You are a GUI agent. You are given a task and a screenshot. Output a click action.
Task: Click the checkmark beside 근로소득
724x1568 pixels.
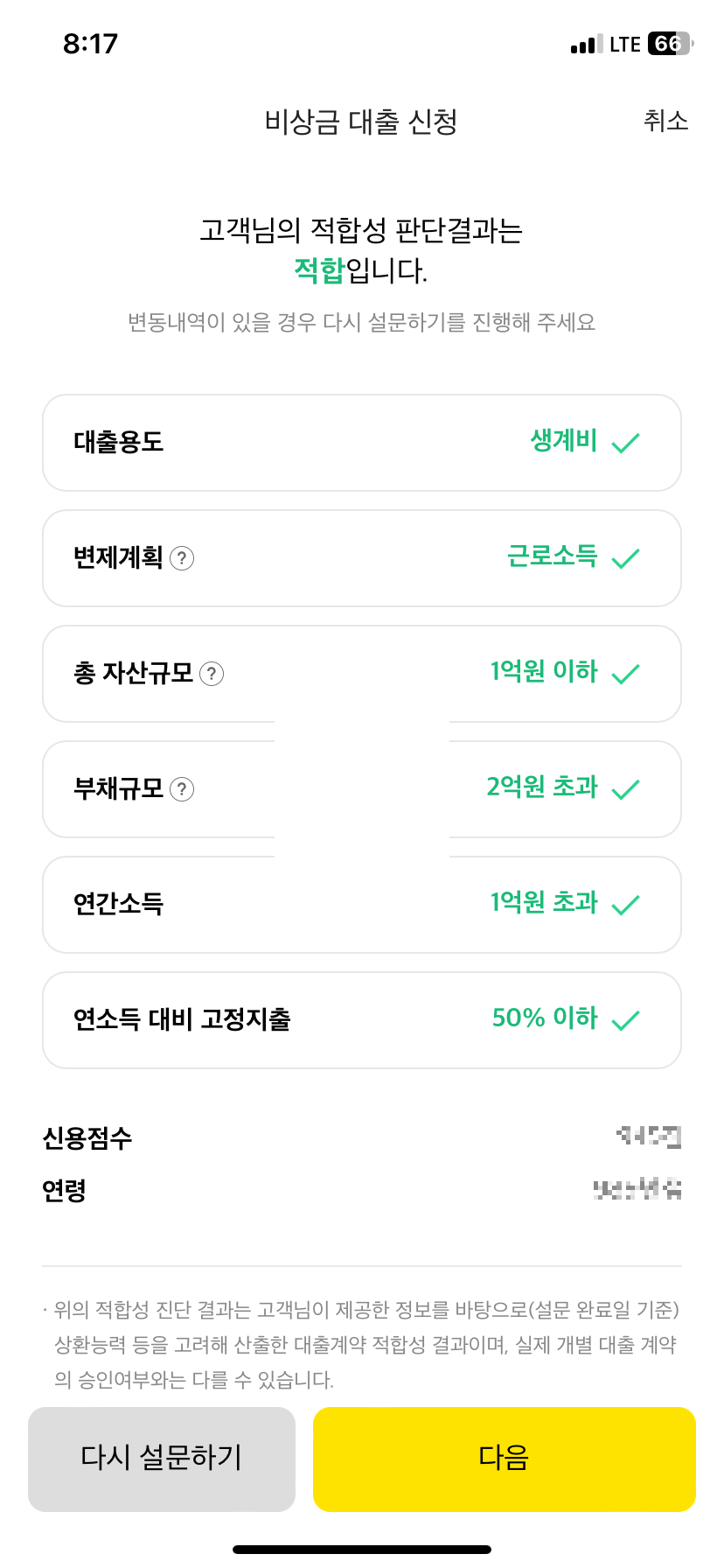tap(626, 558)
